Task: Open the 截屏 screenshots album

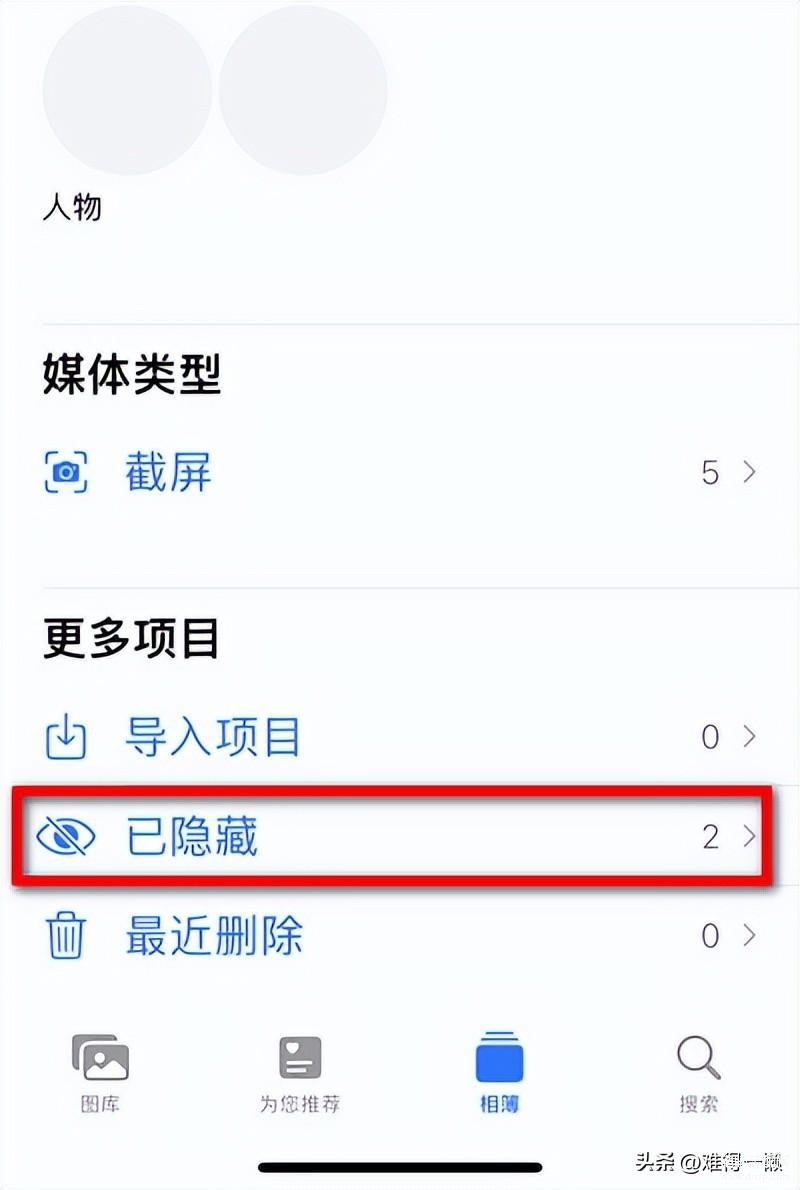Action: click(x=168, y=472)
